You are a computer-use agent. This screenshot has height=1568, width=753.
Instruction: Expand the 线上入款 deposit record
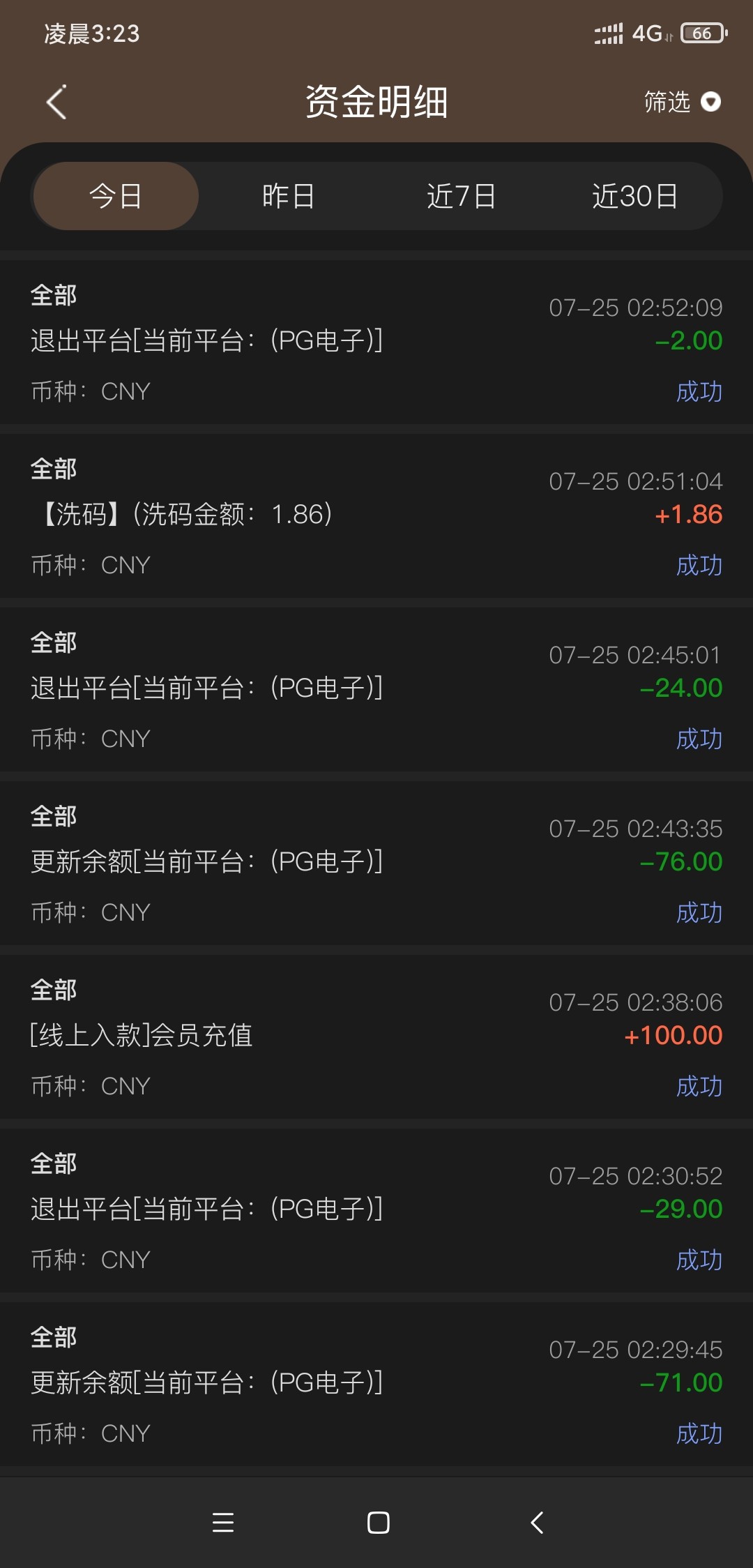142,1036
